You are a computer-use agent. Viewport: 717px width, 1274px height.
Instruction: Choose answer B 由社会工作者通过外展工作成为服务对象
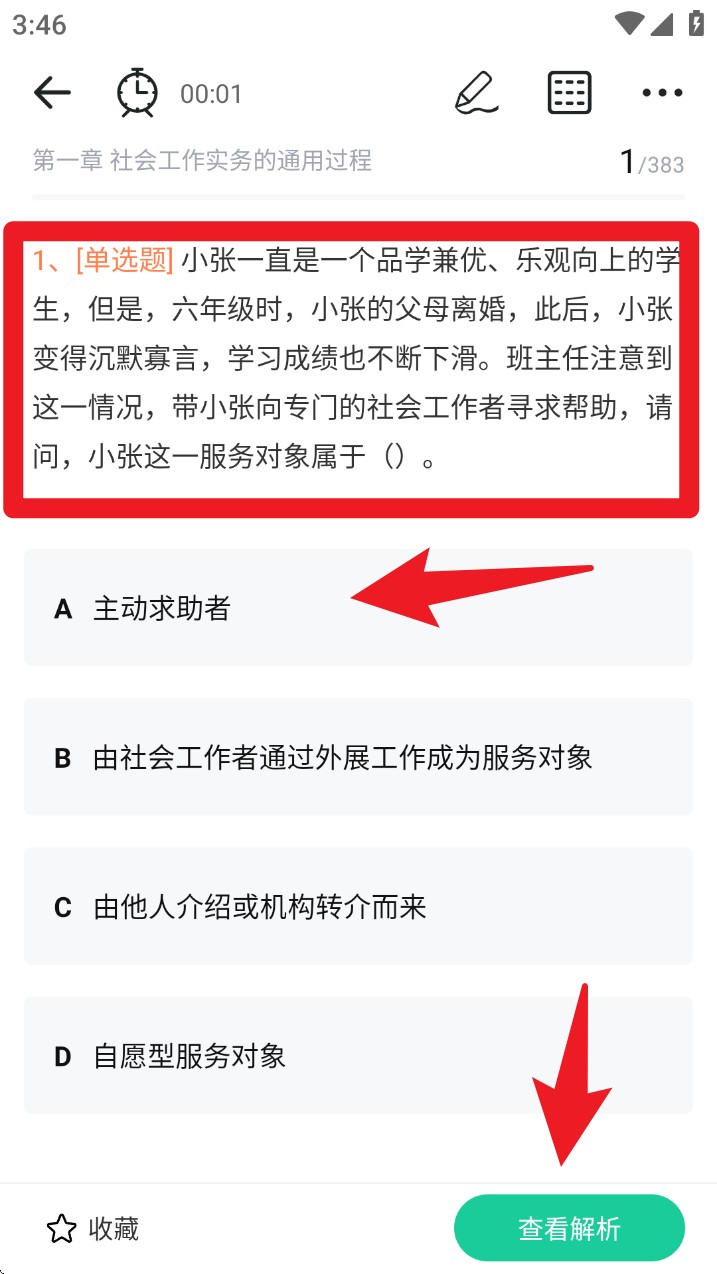pos(358,757)
